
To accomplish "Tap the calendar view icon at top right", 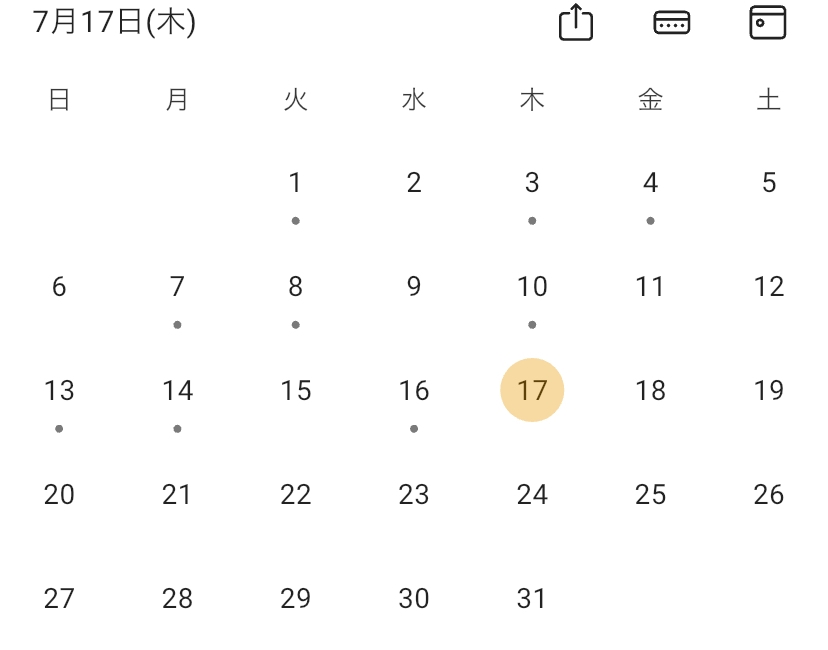I will [767, 22].
